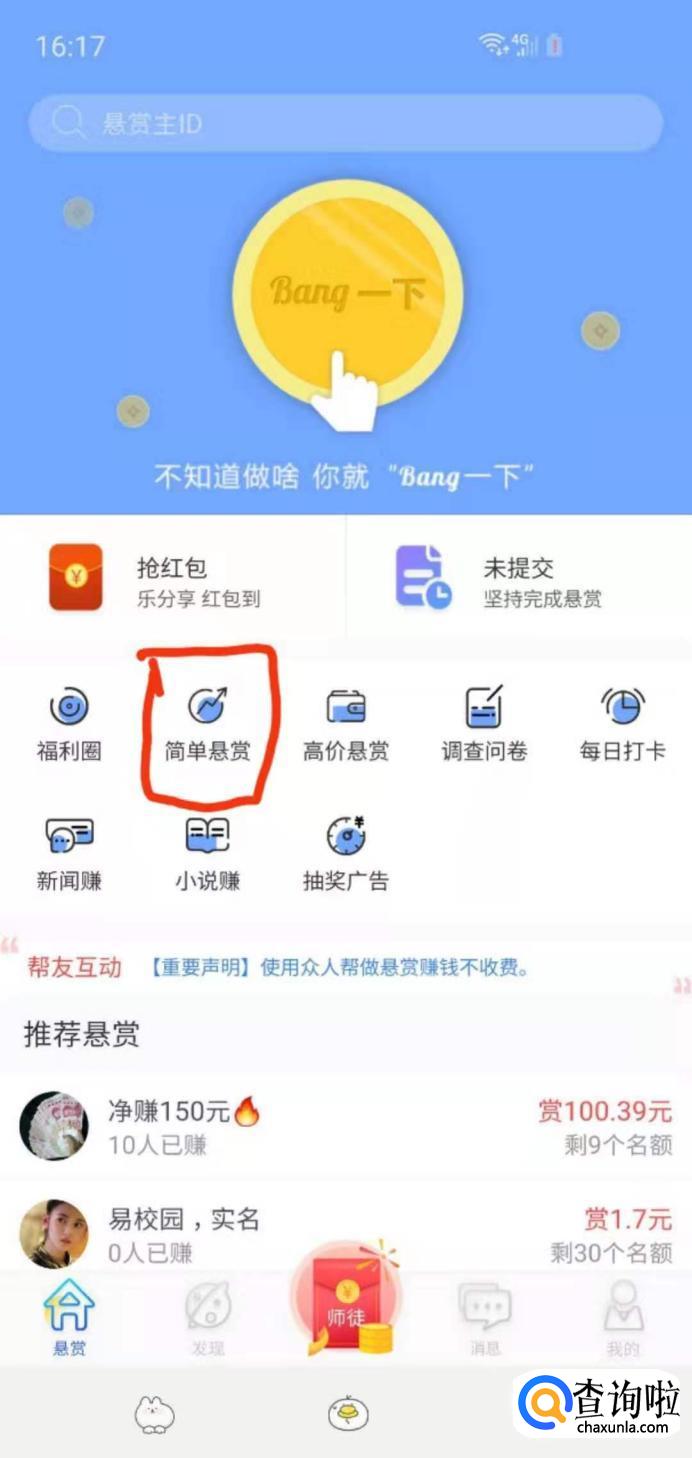The image size is (692, 1458).
Task: Open 新闻赚 news earning
Action: pyautogui.click(x=69, y=854)
